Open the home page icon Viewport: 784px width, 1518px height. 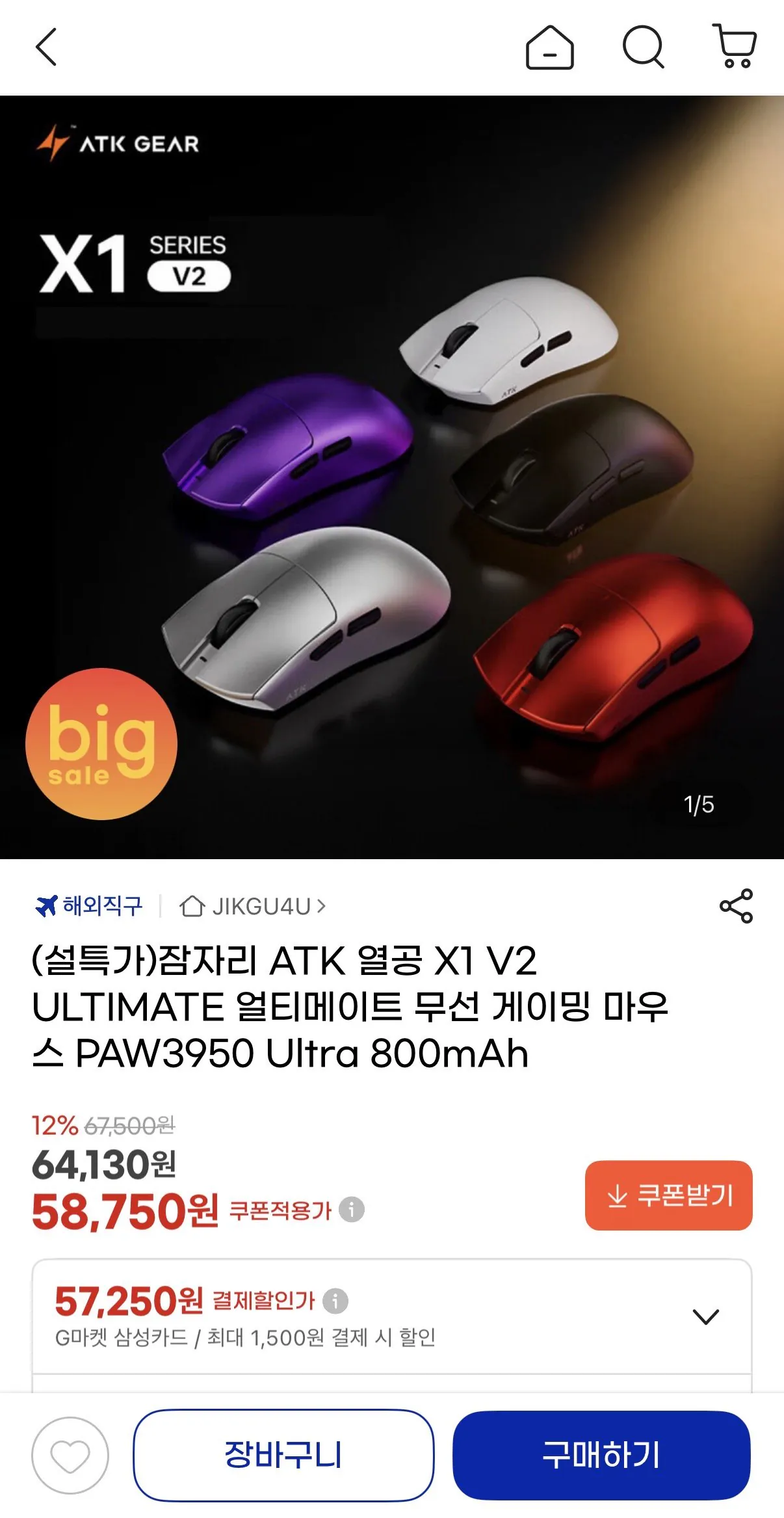point(549,47)
